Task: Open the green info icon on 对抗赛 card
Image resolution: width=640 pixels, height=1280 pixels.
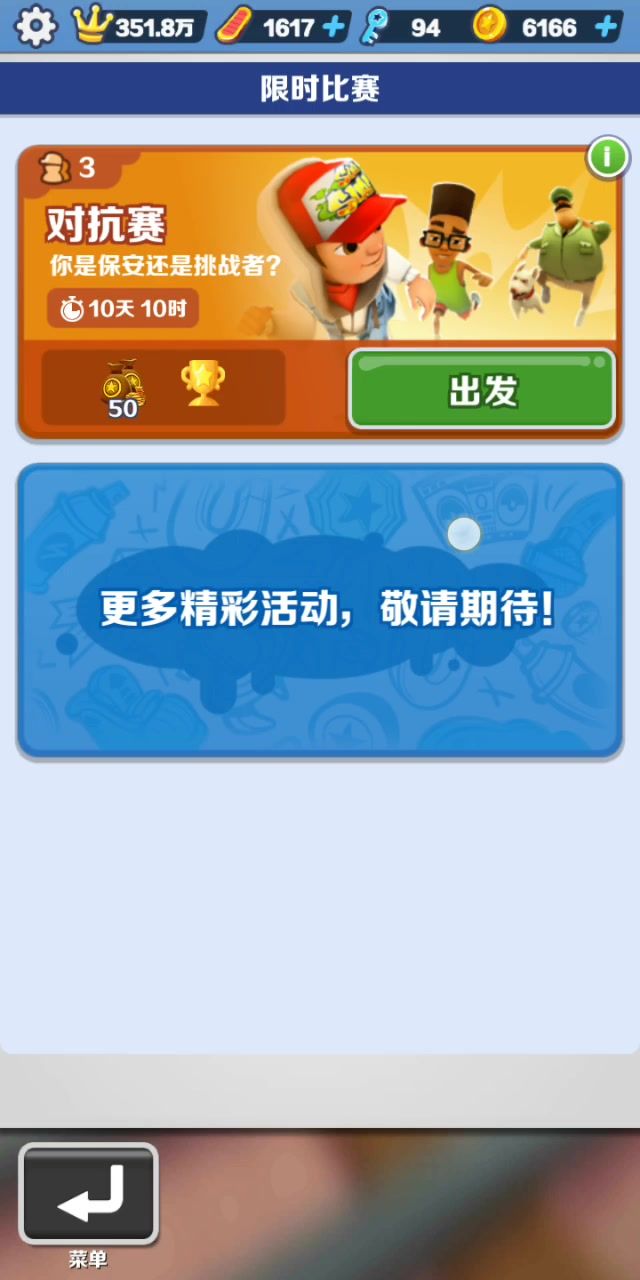Action: [606, 157]
